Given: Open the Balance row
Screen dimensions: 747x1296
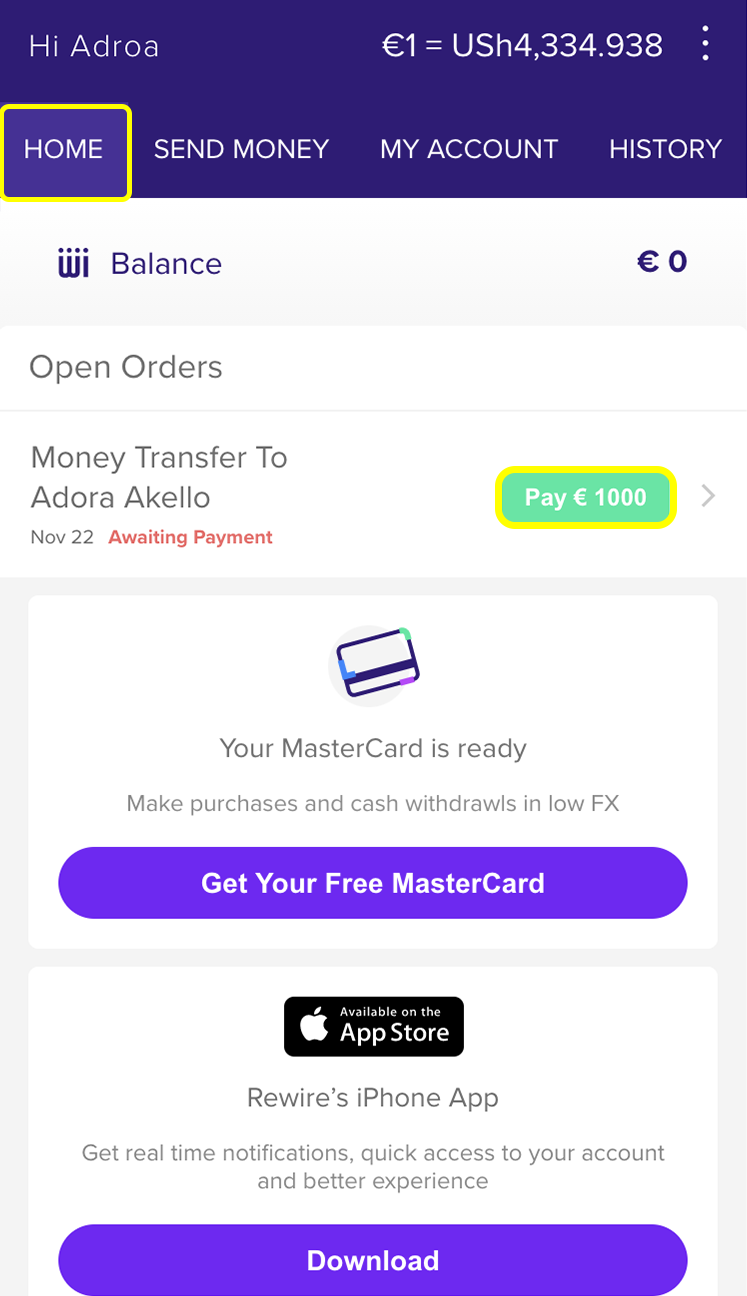Looking at the screenshot, I should pyautogui.click(x=373, y=263).
